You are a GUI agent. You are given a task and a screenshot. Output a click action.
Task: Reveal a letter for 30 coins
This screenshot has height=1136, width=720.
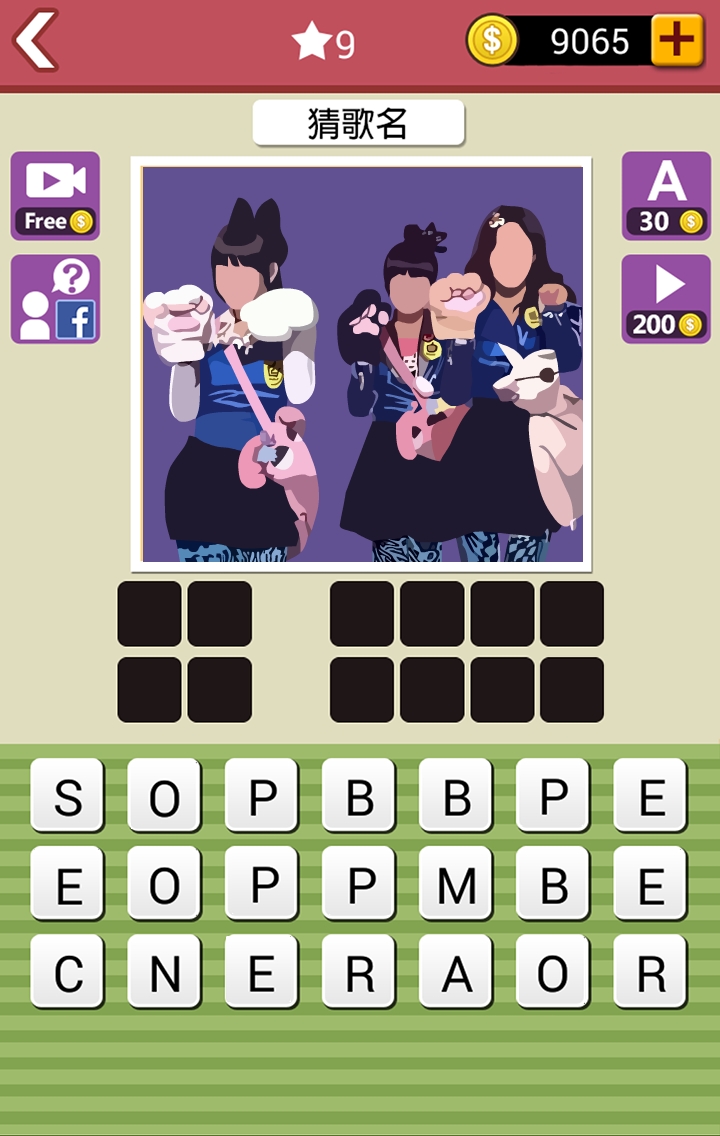666,196
